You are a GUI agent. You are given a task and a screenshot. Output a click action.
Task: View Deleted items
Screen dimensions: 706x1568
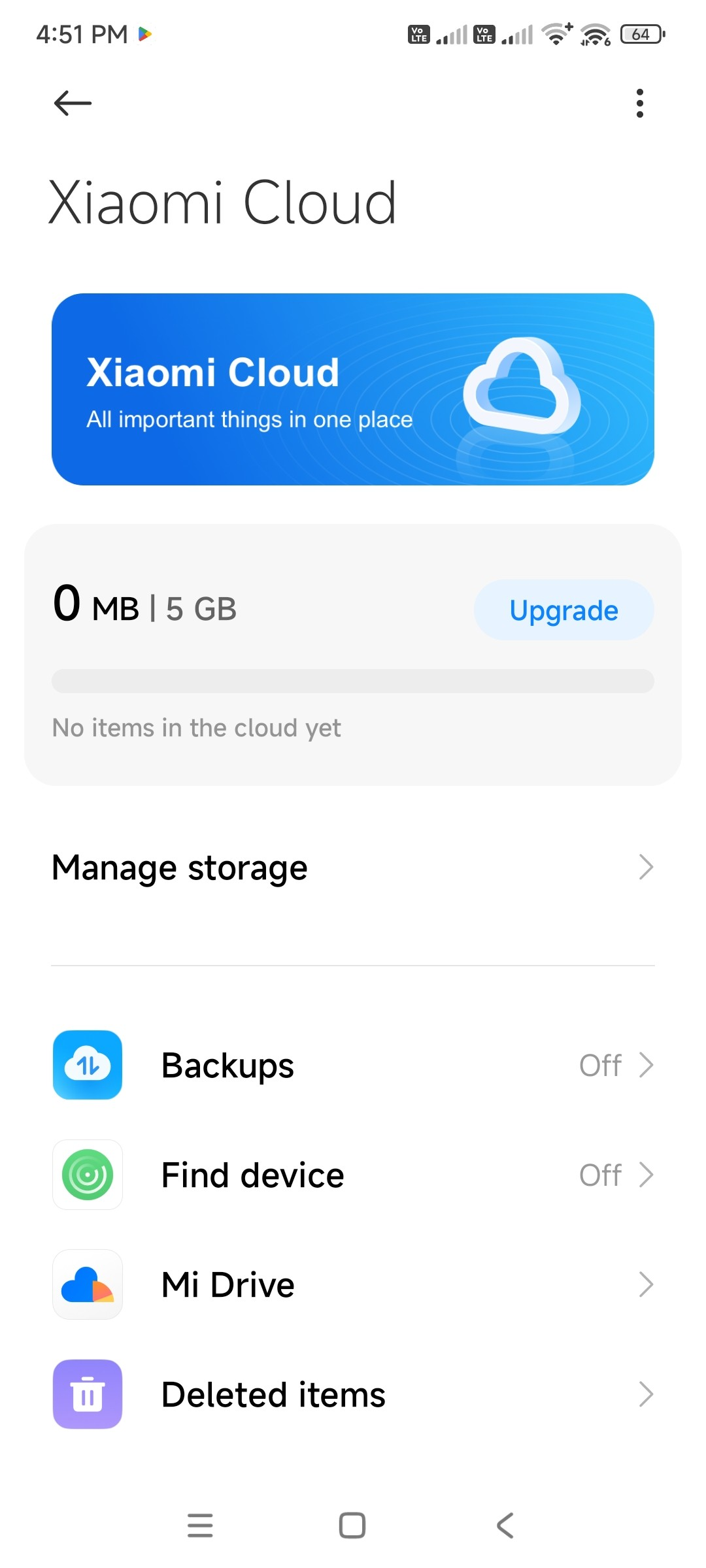(353, 1394)
